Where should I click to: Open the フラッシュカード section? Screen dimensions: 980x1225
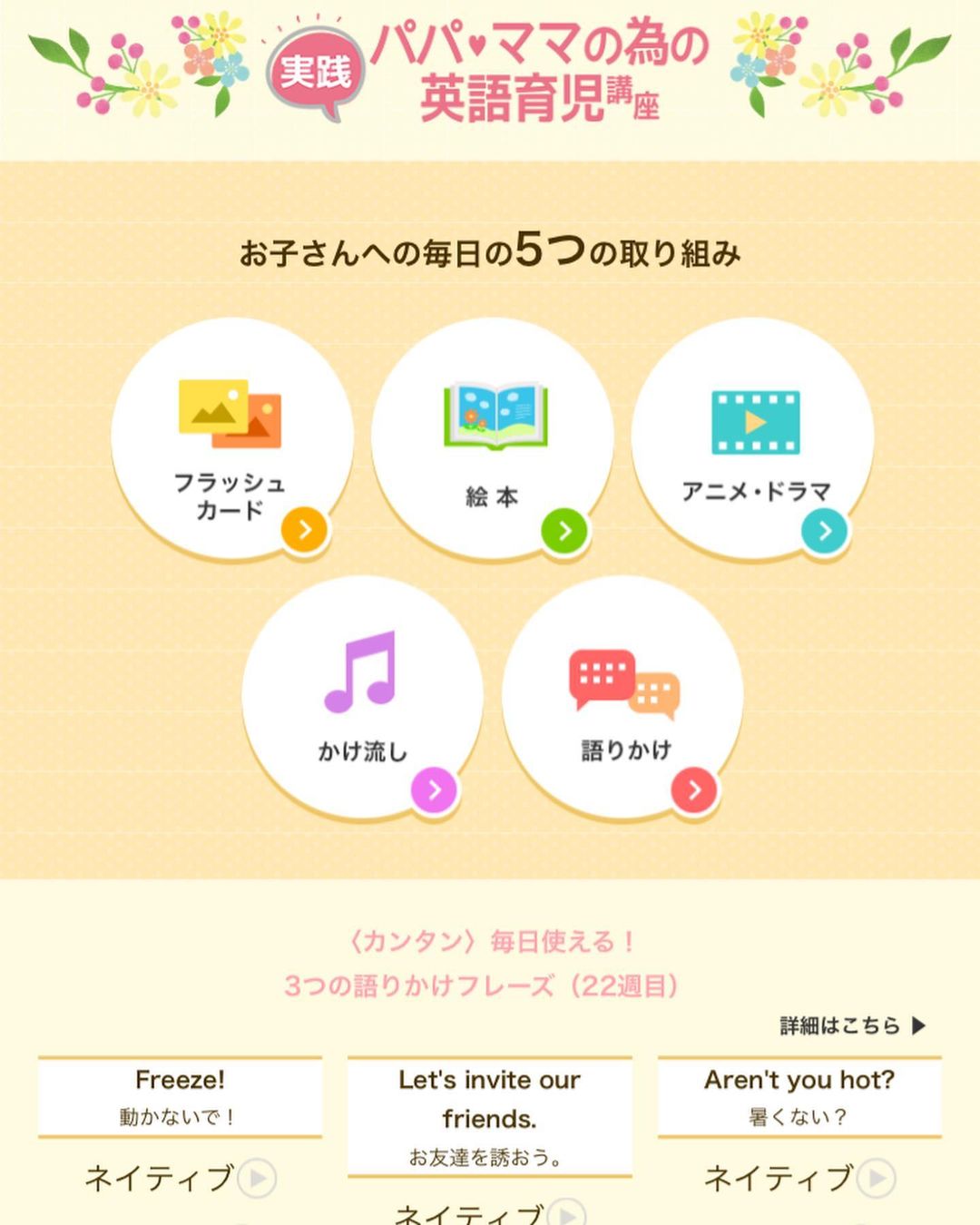pos(231,438)
